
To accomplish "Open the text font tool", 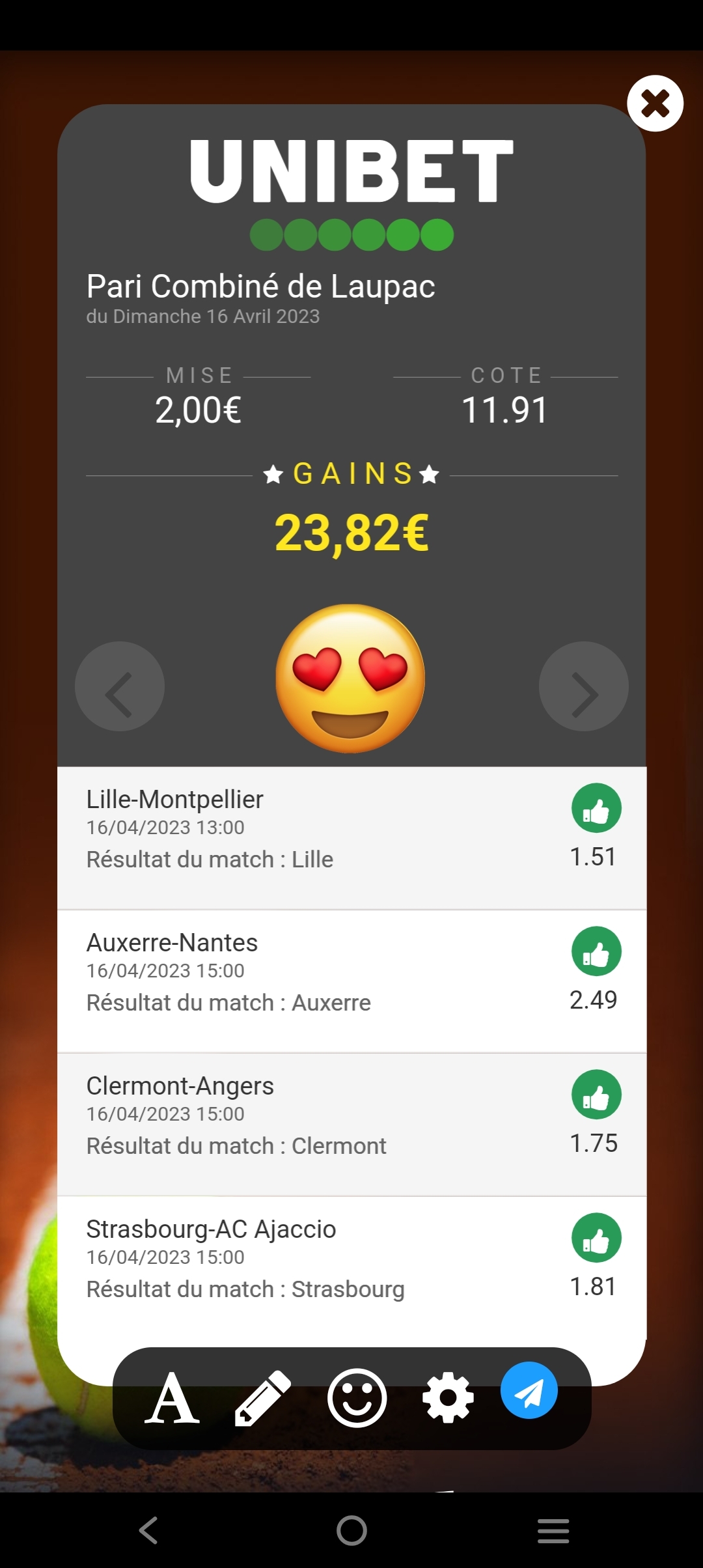I will 172,1397.
